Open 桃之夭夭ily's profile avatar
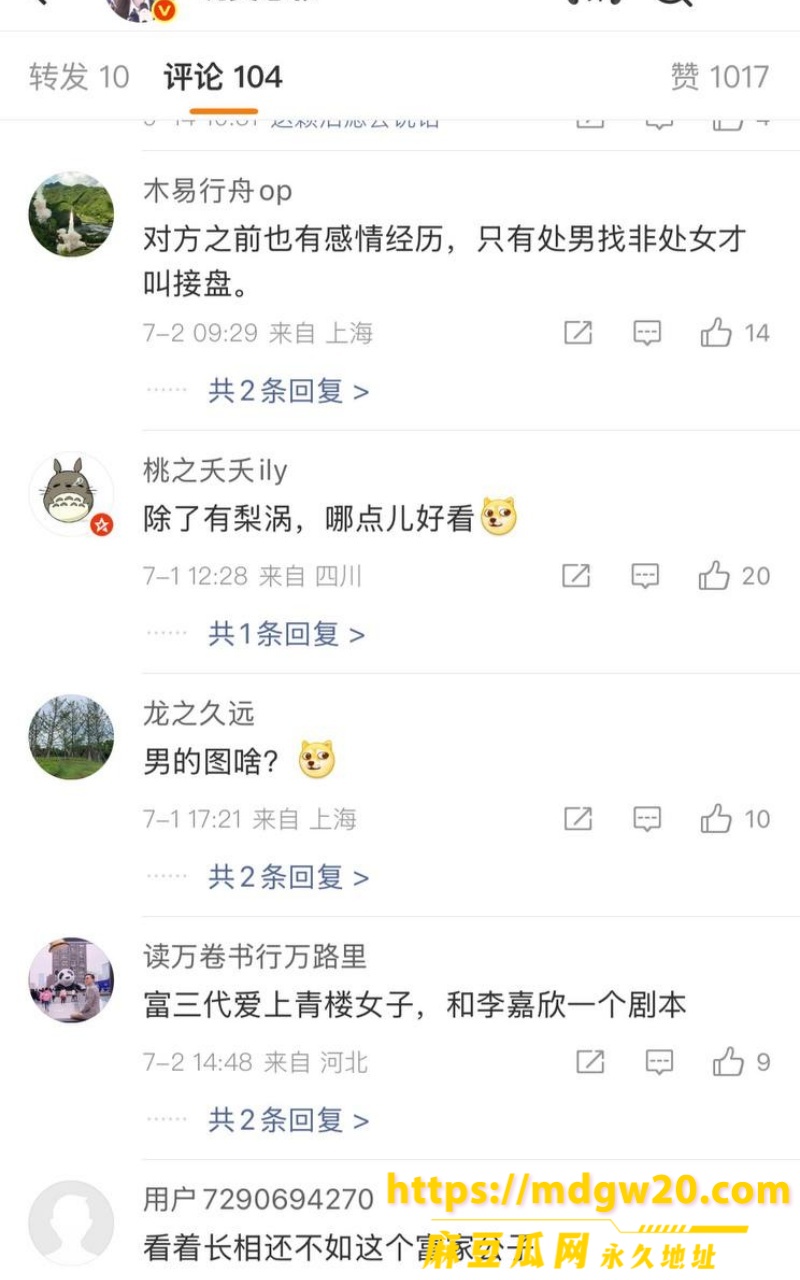800x1280 pixels. (71, 495)
